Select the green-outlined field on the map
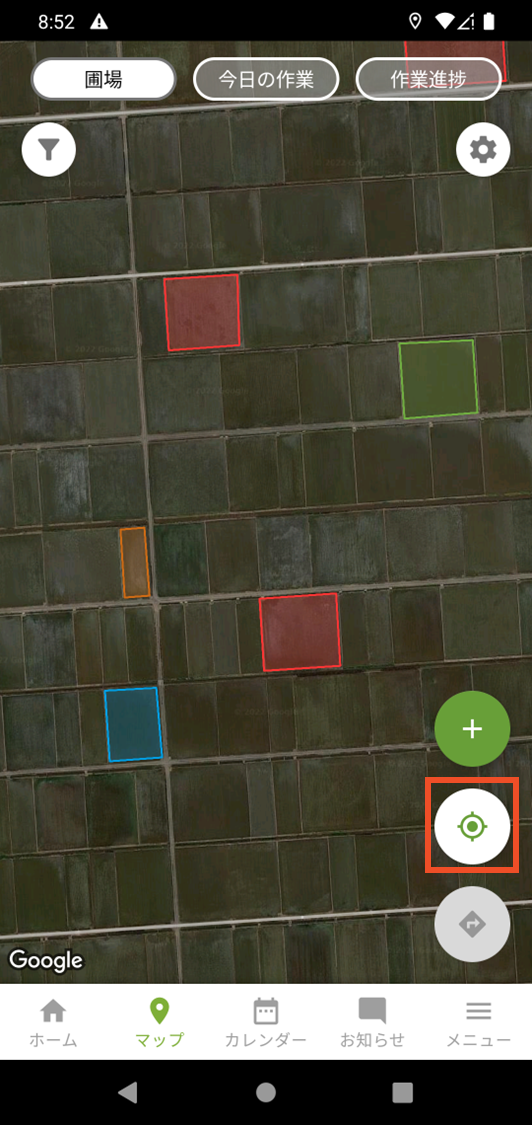The image size is (532, 1125). coord(438,380)
